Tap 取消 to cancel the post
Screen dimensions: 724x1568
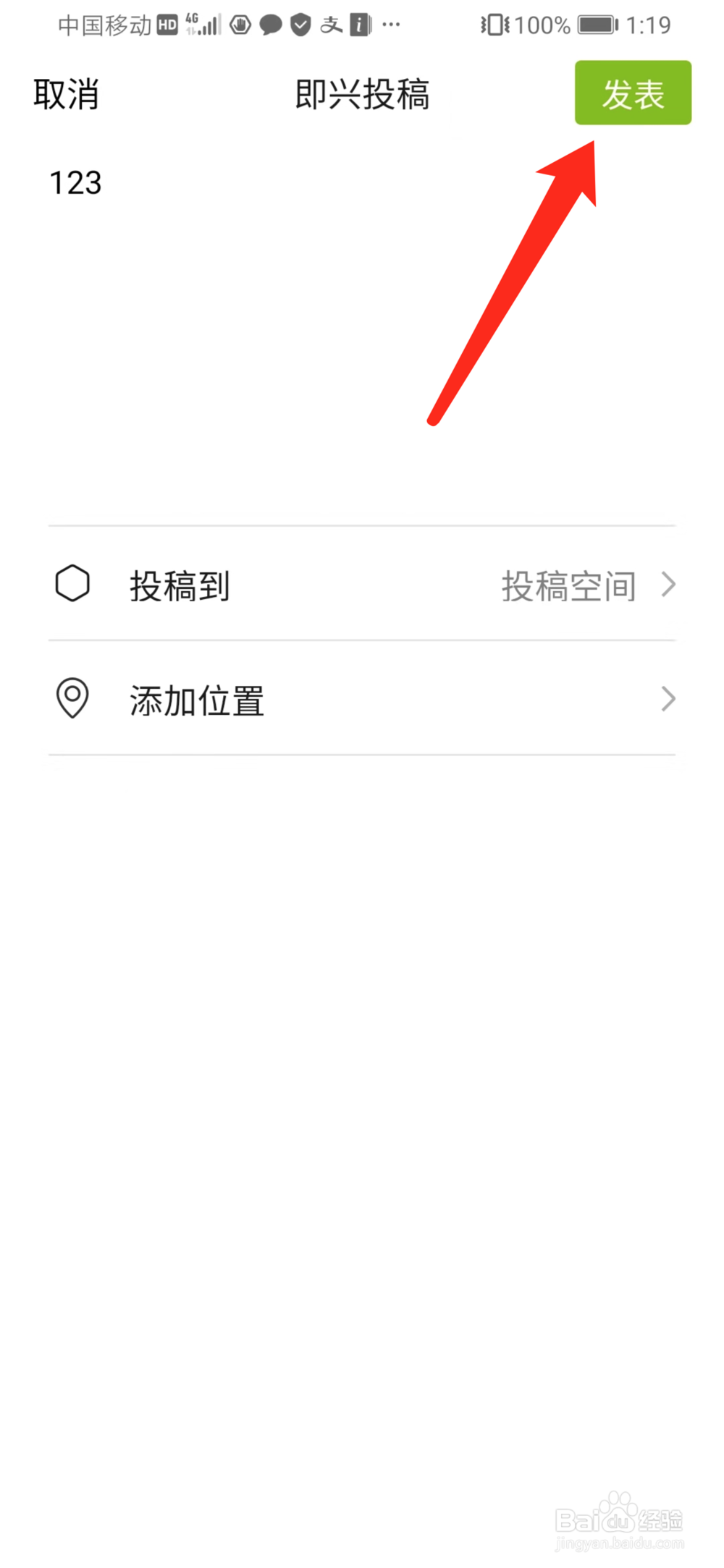pos(65,94)
